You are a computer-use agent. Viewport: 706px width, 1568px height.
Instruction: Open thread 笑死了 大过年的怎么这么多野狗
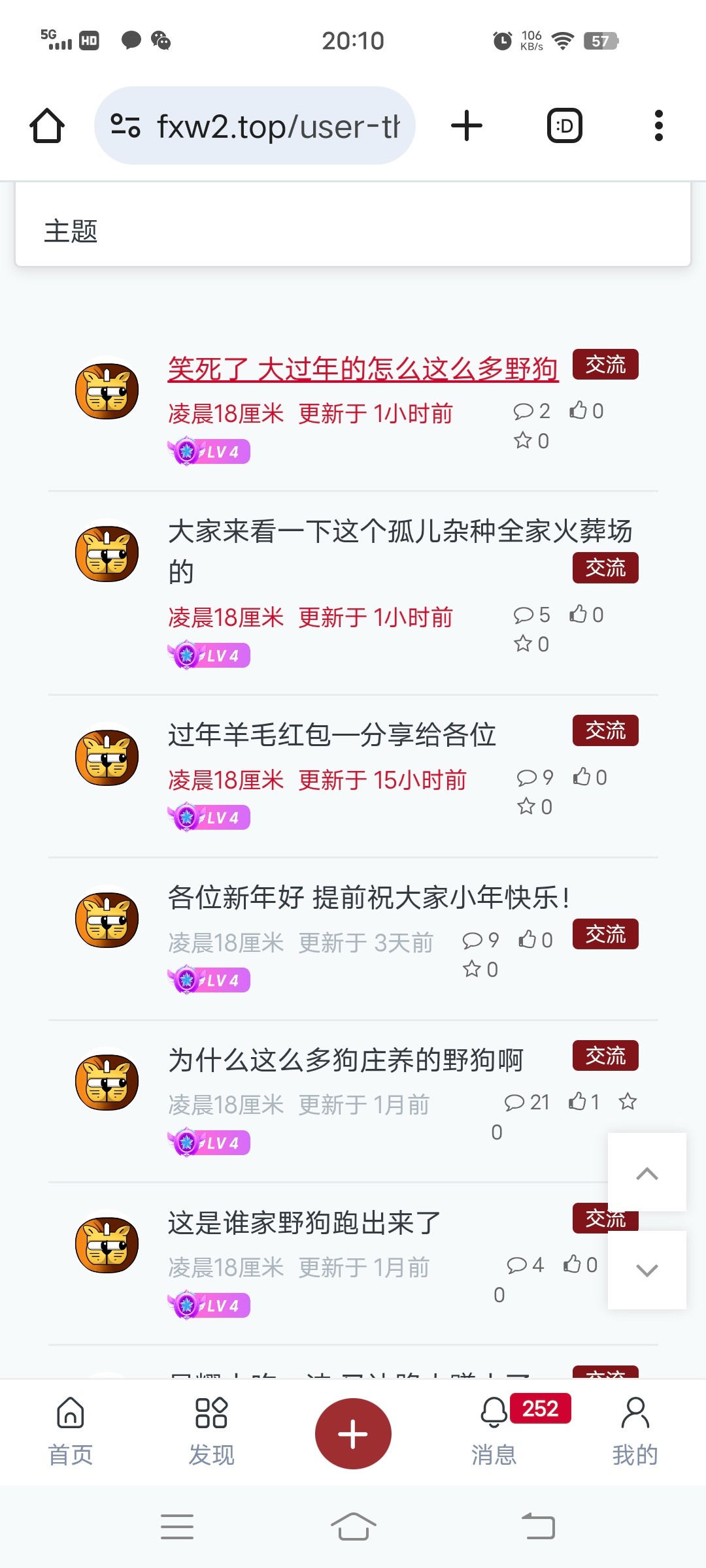coord(363,369)
